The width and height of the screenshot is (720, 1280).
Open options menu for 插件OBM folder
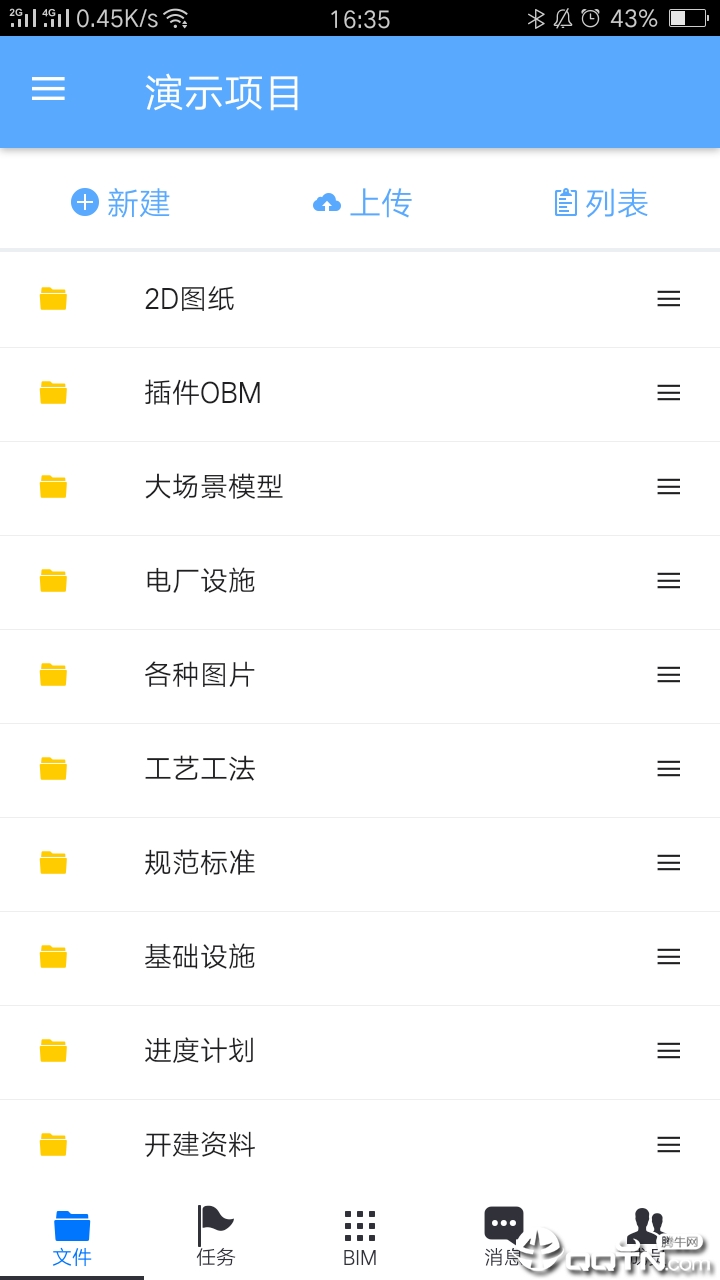click(669, 393)
